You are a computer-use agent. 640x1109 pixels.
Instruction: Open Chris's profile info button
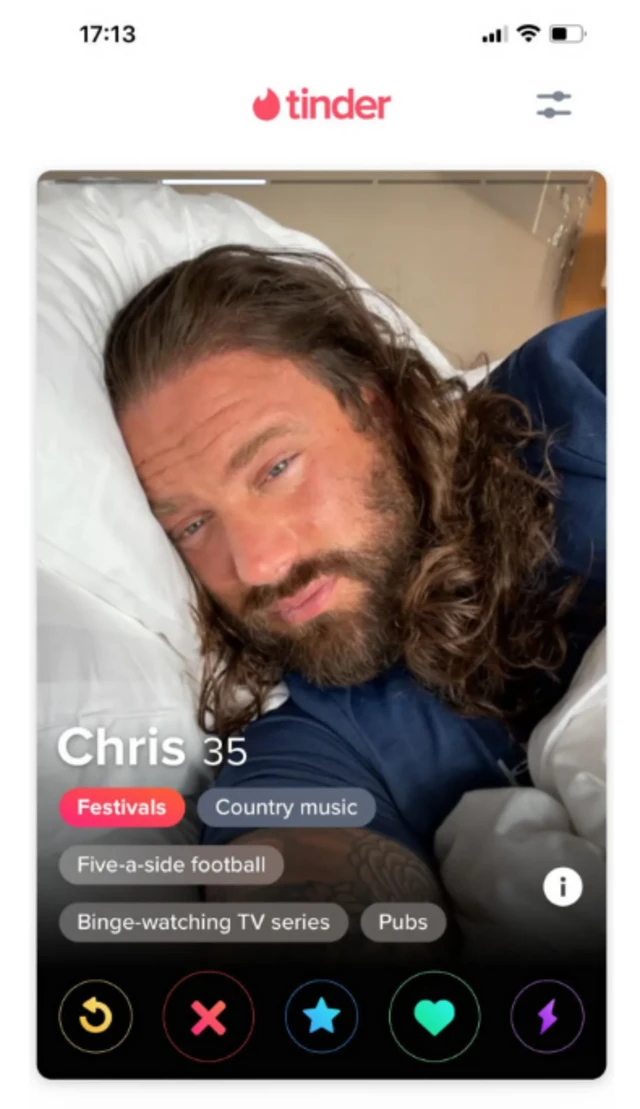coord(562,886)
